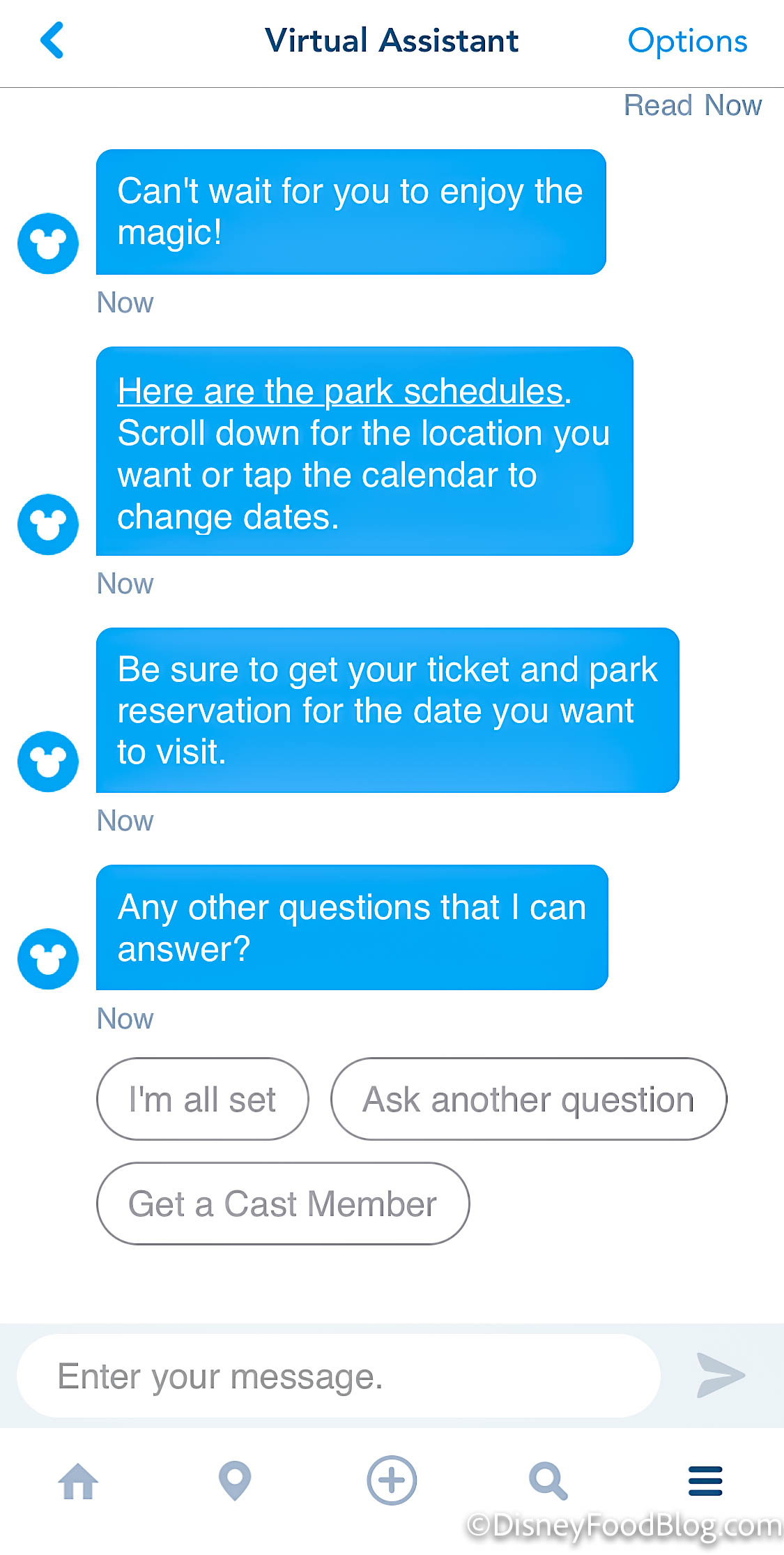Switch to the Home tab
The height and width of the screenshot is (1555, 784).
[x=78, y=1481]
